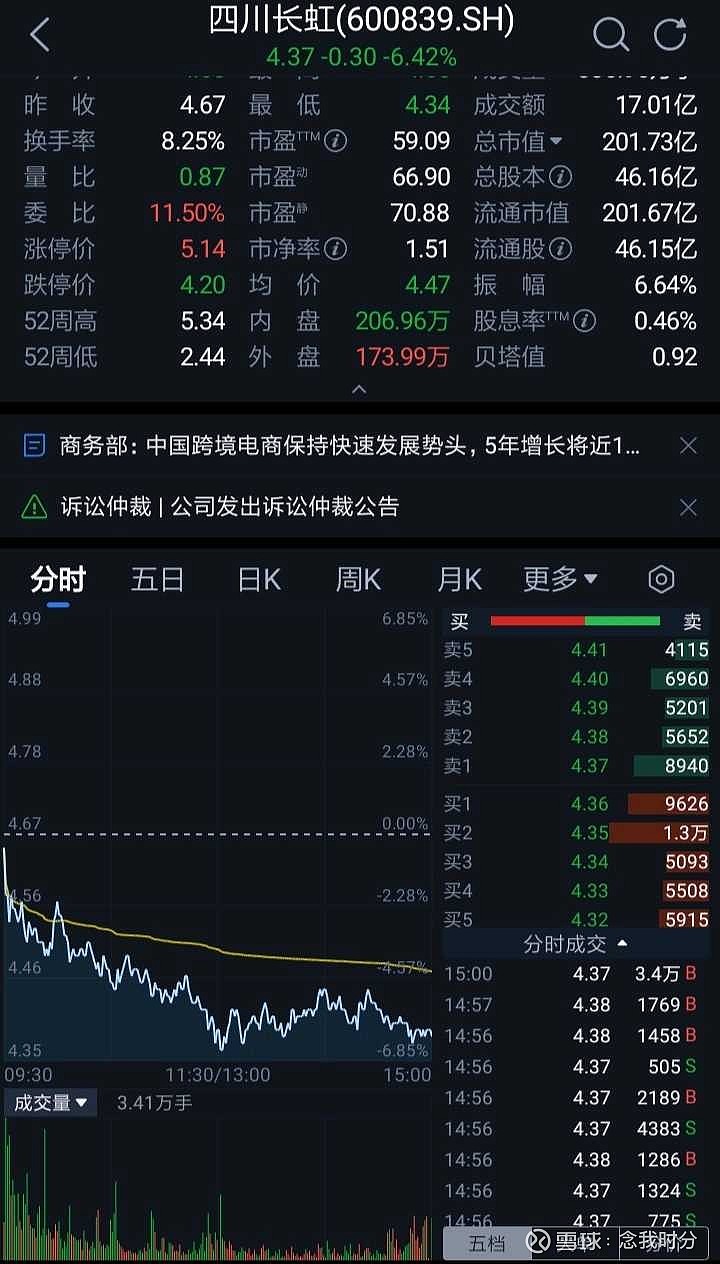Viewport: 720px width, 1264px height.
Task: Open the 诉讼仲裁 announcement notice
Action: (x=229, y=507)
